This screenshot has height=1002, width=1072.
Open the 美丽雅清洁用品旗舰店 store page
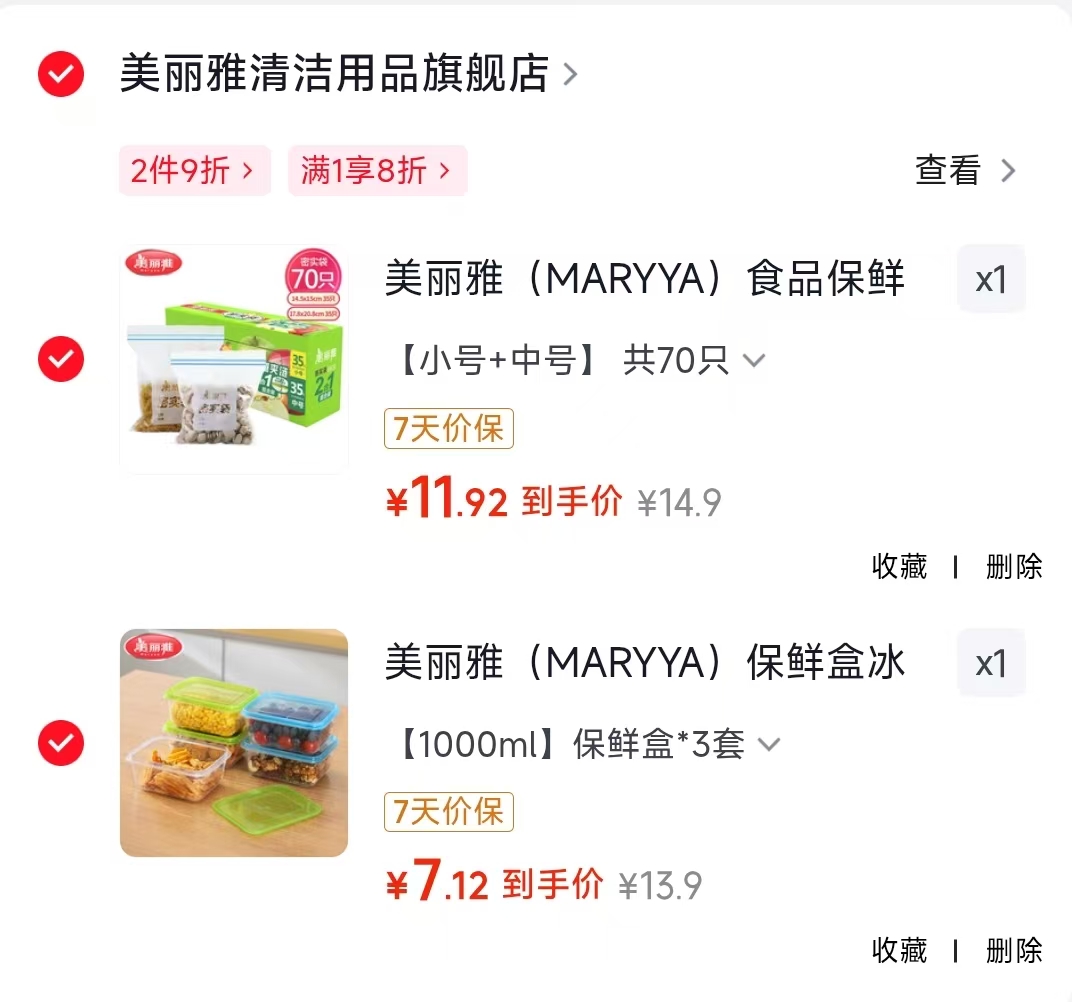tap(349, 74)
